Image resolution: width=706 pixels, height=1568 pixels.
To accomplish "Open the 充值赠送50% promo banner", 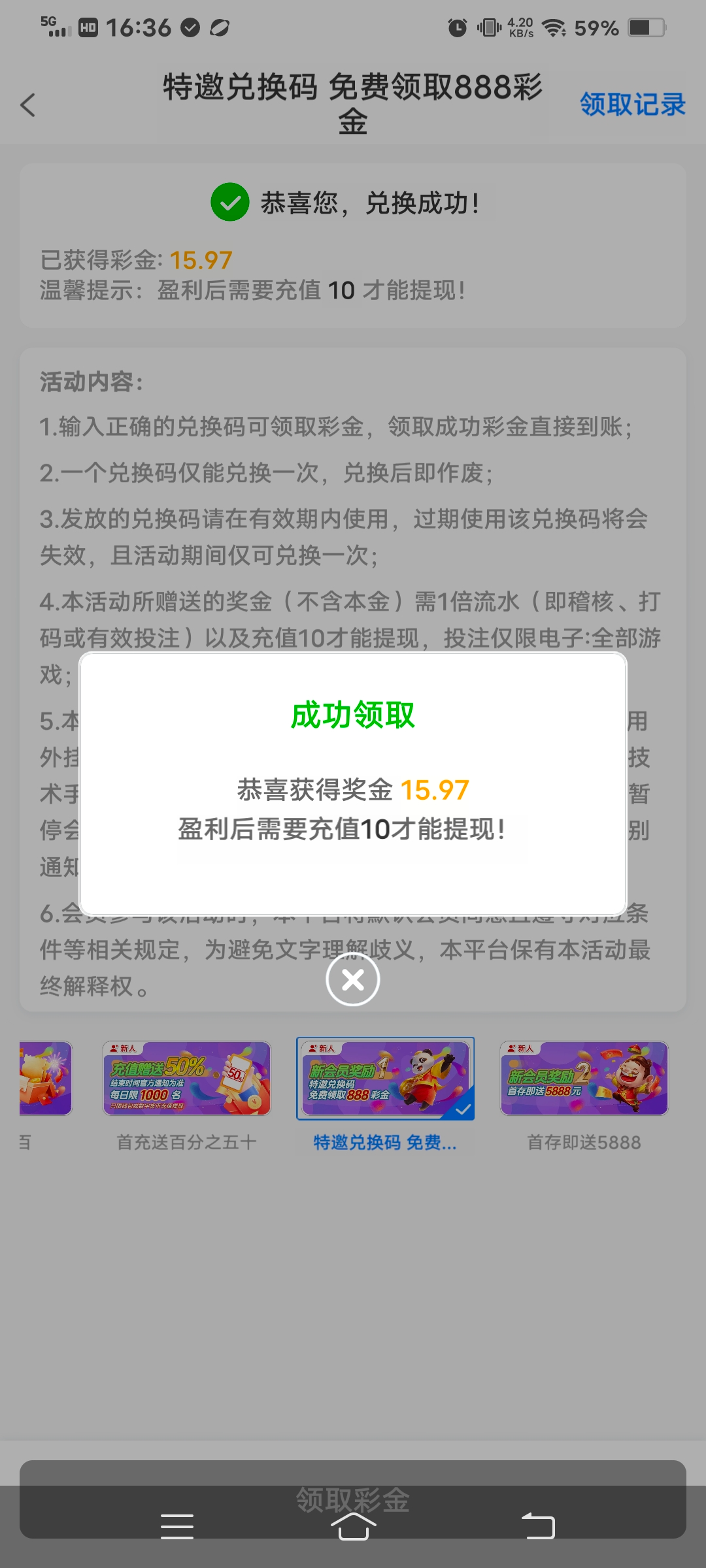I will pyautogui.click(x=187, y=1079).
